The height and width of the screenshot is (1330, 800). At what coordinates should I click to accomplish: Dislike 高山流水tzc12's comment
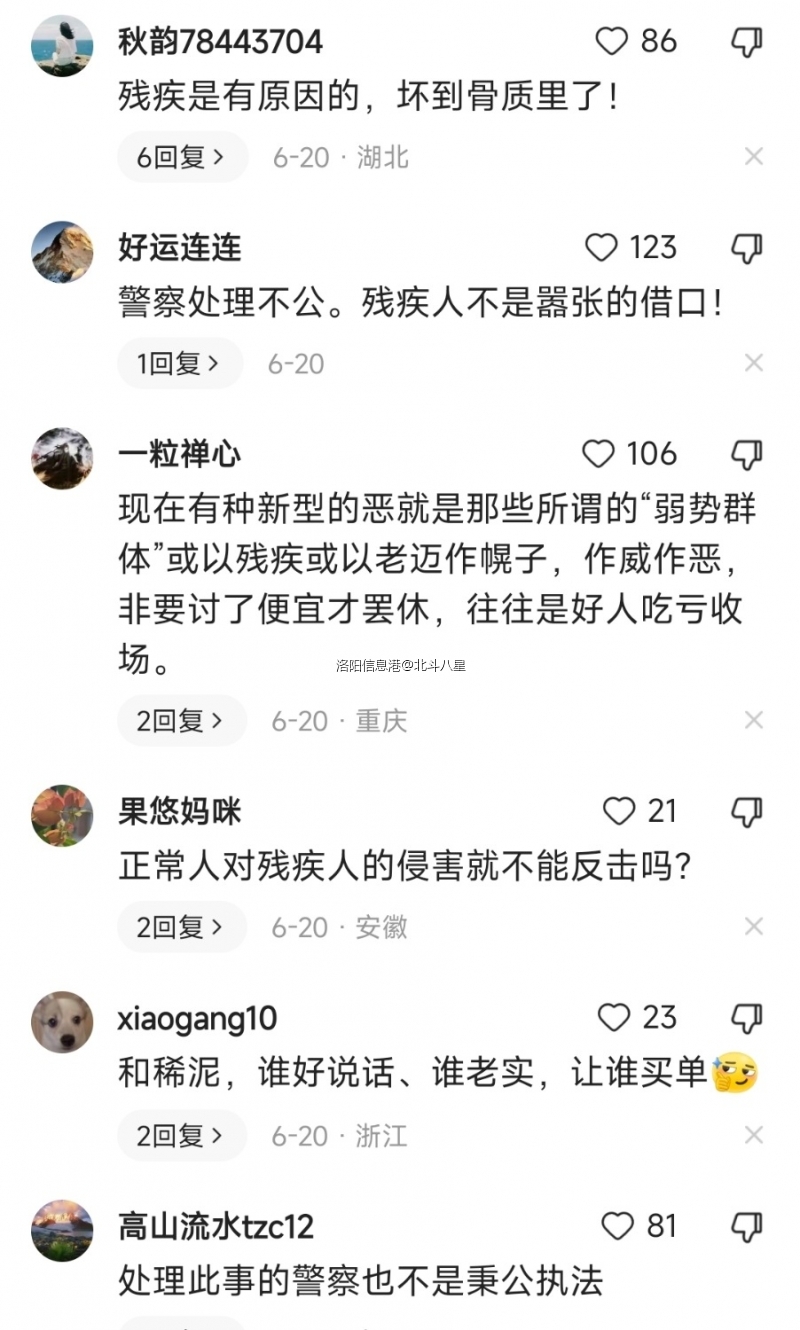pos(745,1226)
